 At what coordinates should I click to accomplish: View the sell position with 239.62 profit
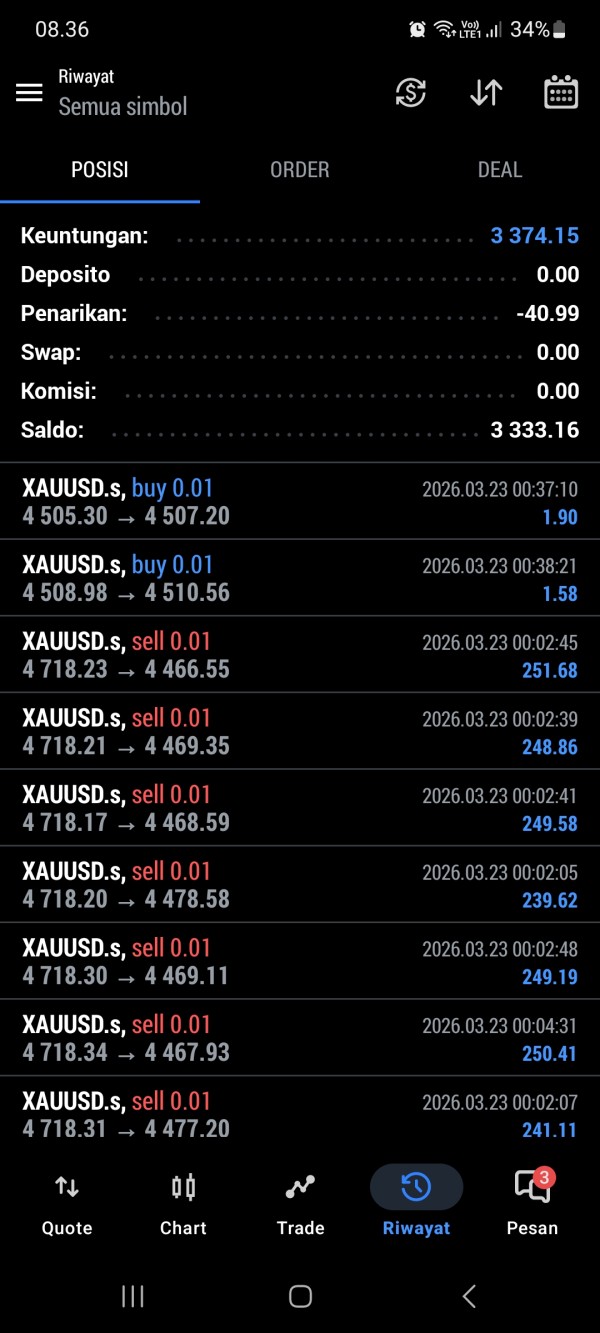[x=300, y=885]
